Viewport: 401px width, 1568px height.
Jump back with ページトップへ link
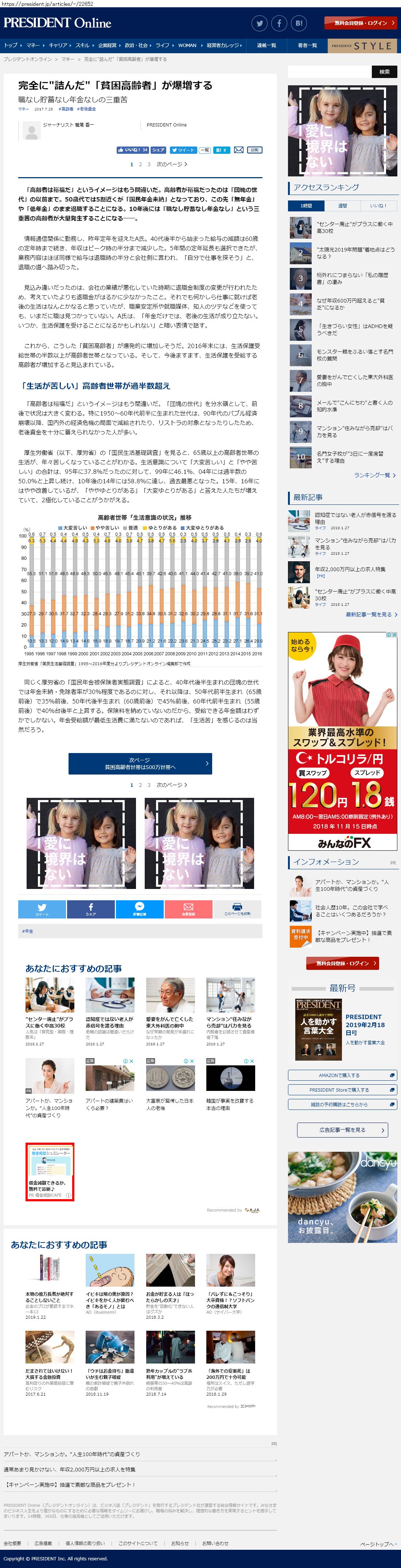(376, 1544)
